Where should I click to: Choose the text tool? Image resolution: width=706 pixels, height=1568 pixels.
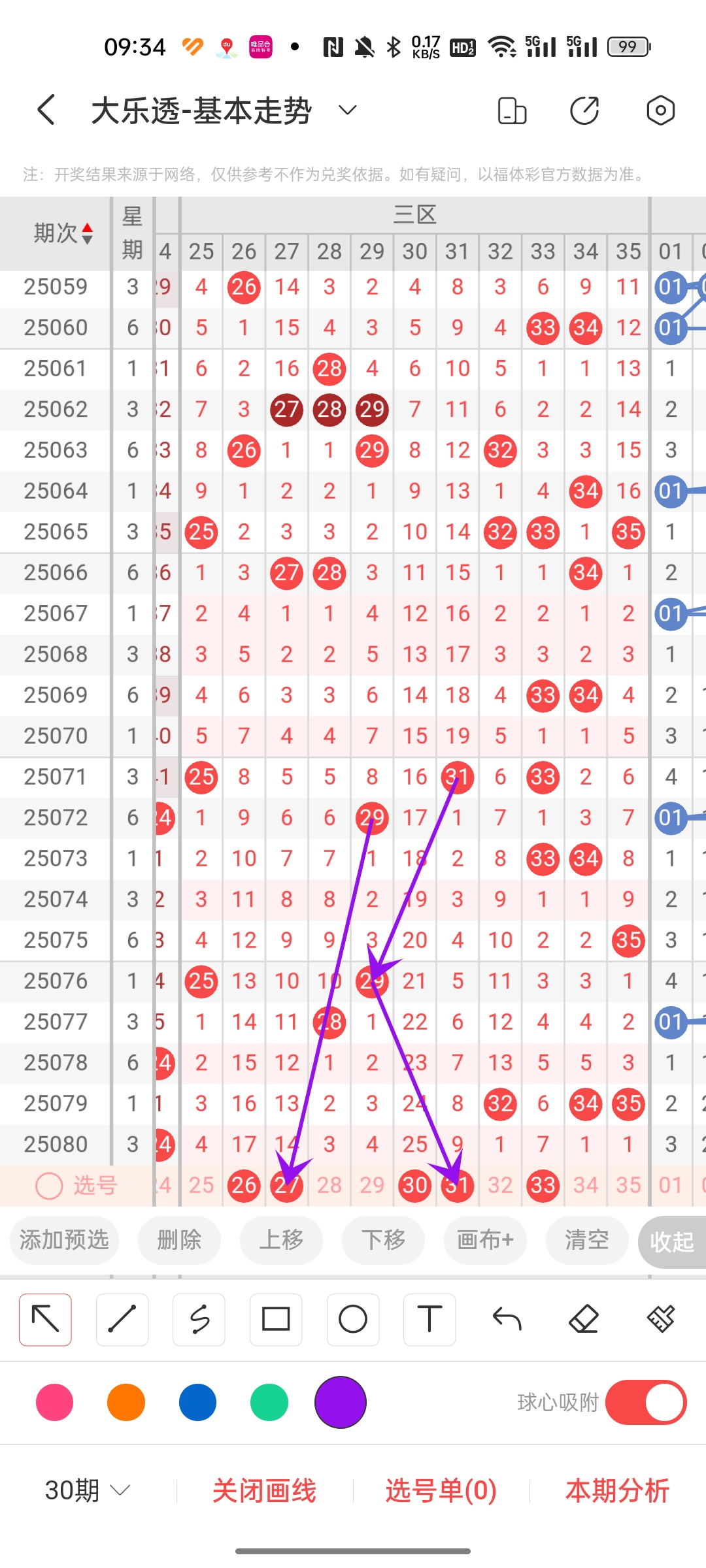(429, 1320)
